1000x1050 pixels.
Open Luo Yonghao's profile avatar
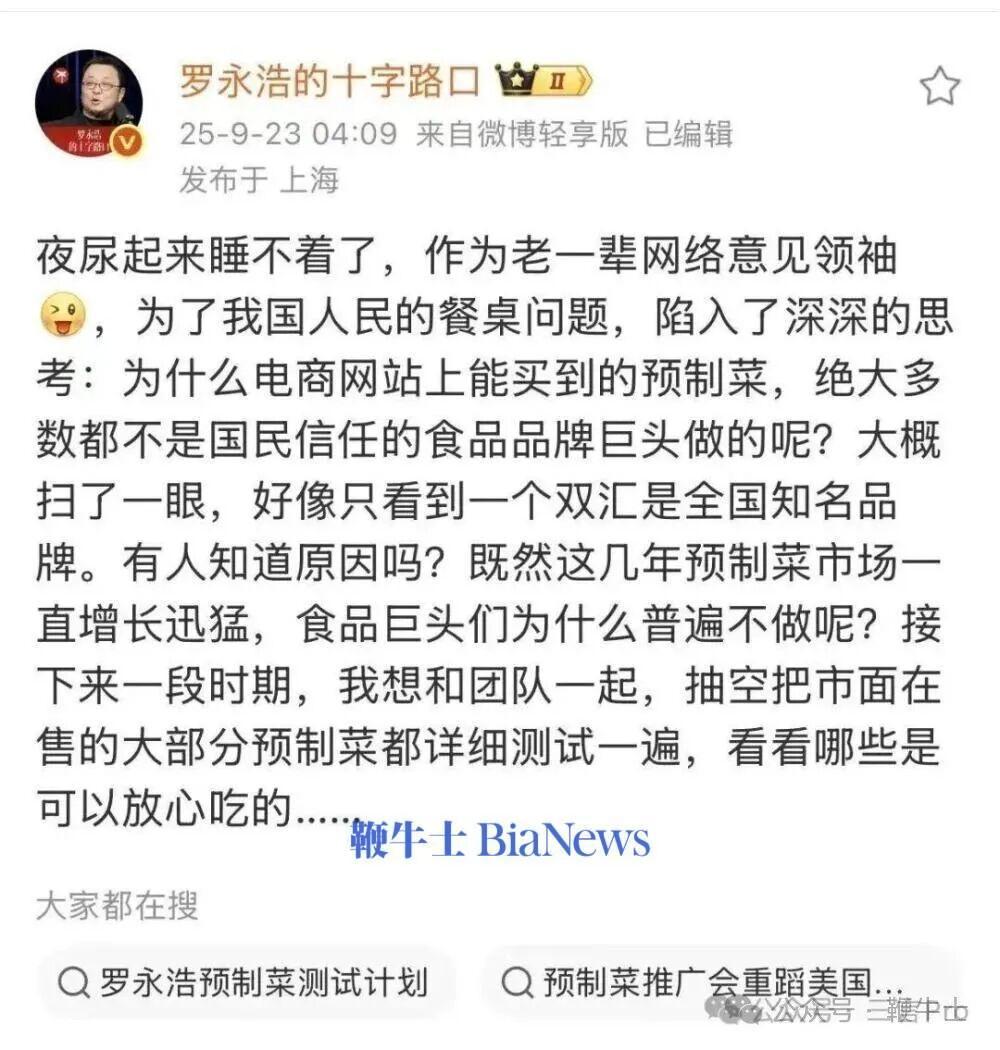click(x=88, y=103)
